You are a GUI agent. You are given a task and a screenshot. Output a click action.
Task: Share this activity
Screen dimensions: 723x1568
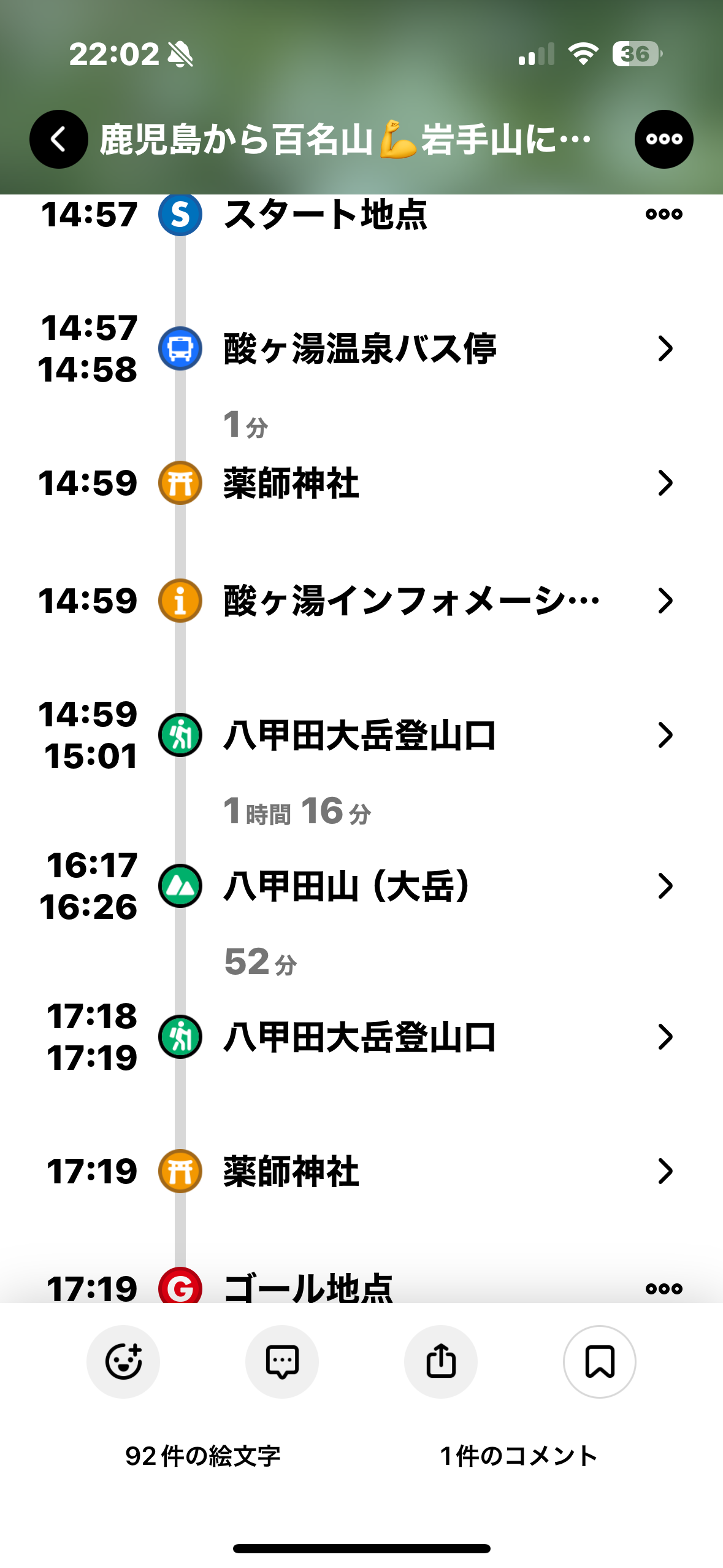(441, 1361)
